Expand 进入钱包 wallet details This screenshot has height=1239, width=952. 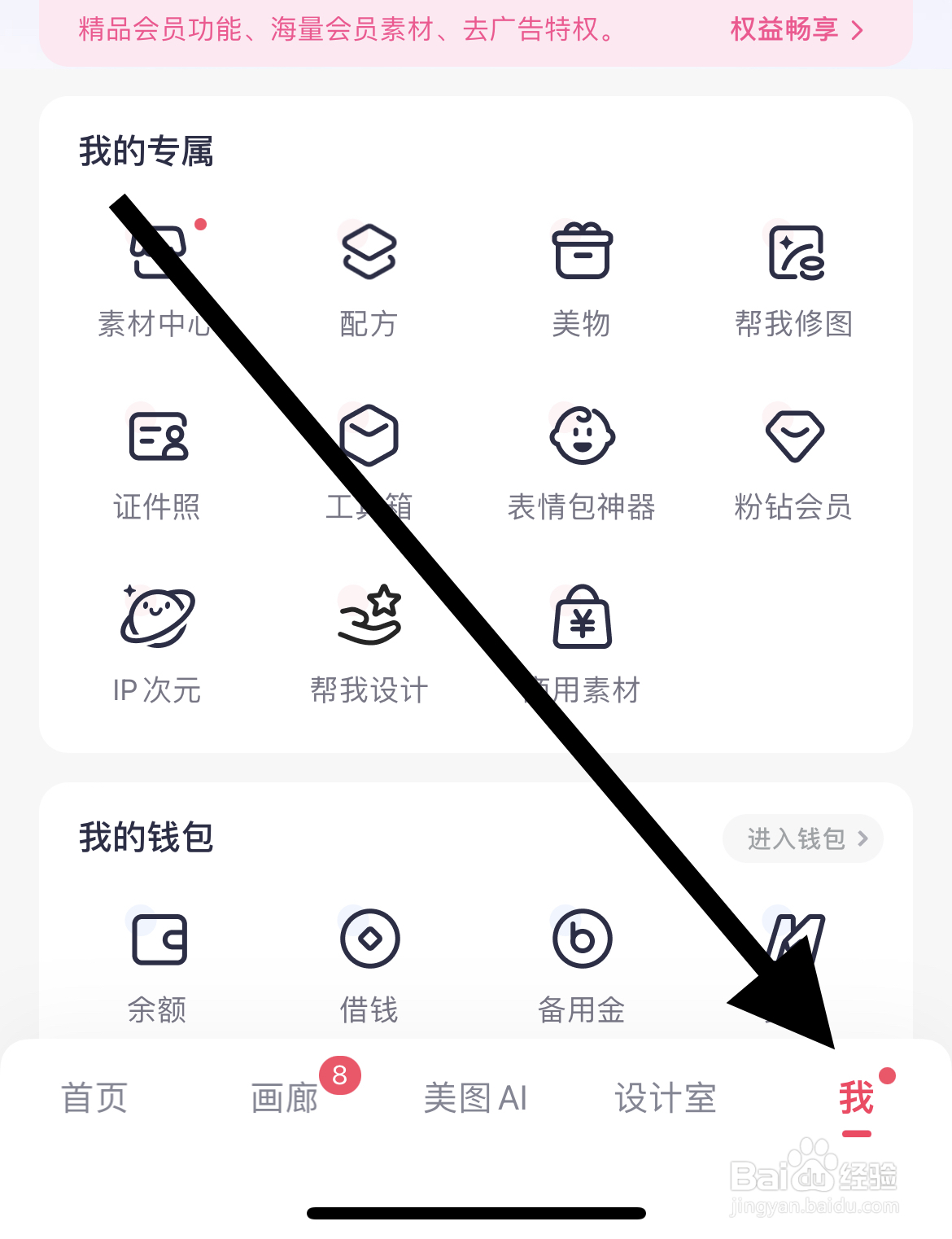pos(801,838)
